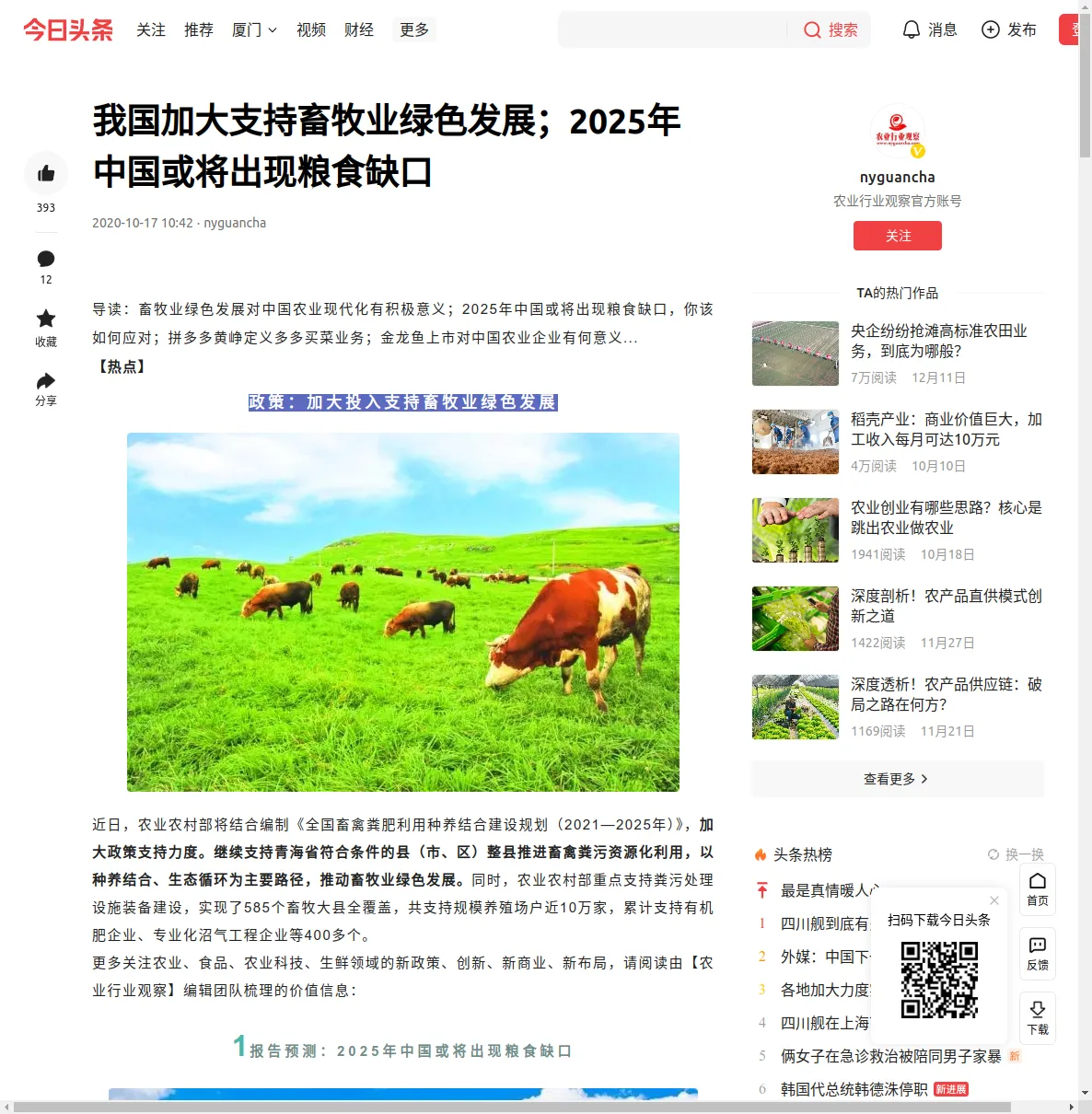The width and height of the screenshot is (1092, 1114).
Task: Follow nyguancha with the 关注 button
Action: (x=898, y=237)
